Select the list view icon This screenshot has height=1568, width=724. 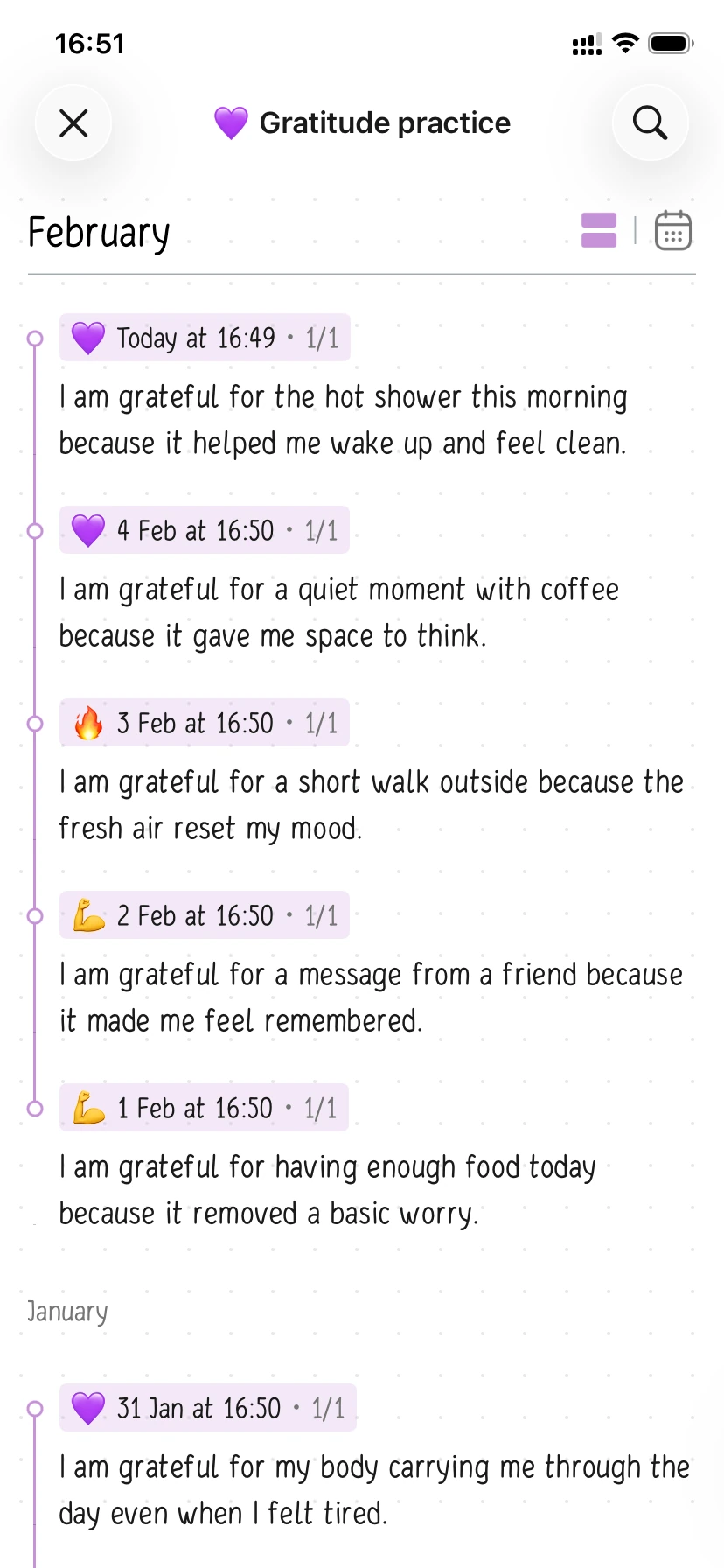[x=598, y=229]
